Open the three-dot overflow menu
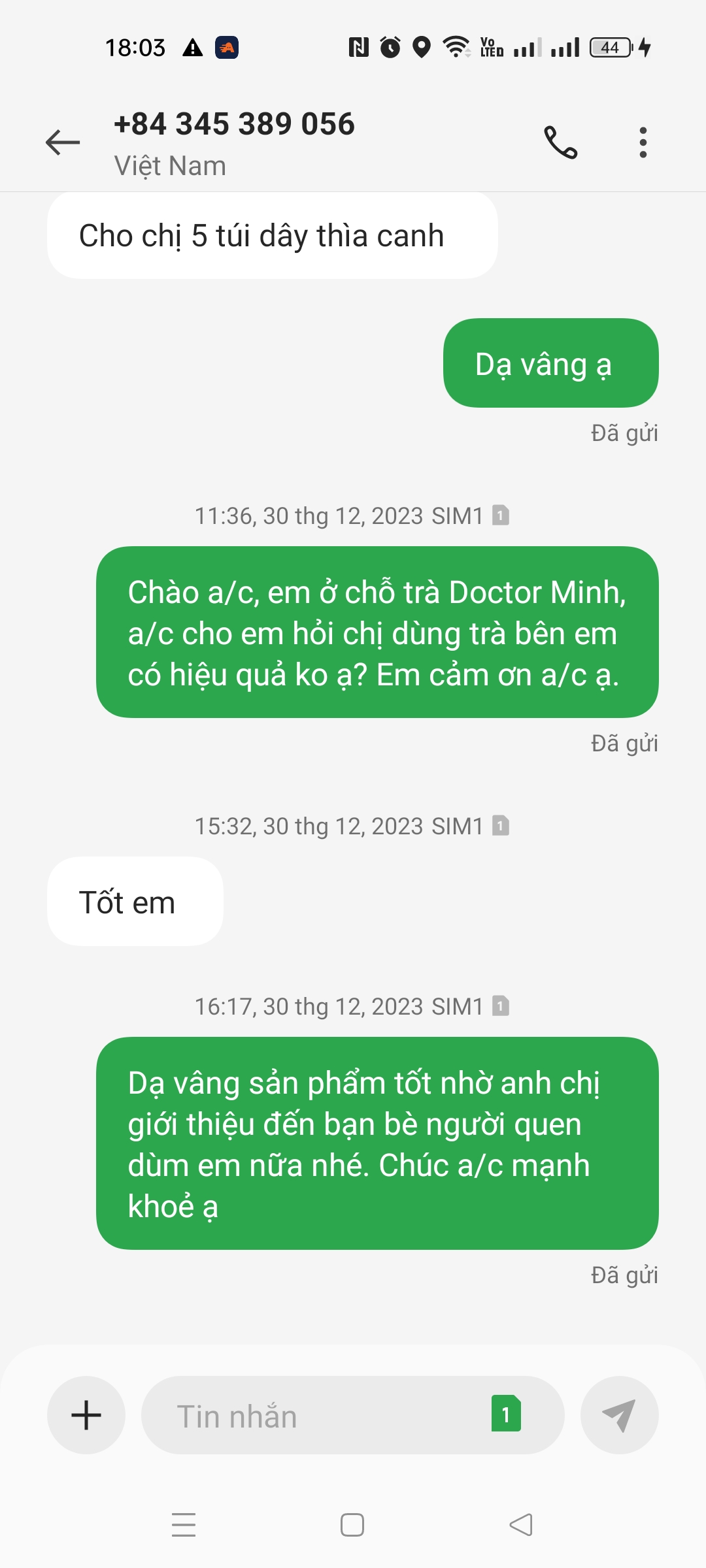This screenshot has height=1568, width=706. click(643, 142)
